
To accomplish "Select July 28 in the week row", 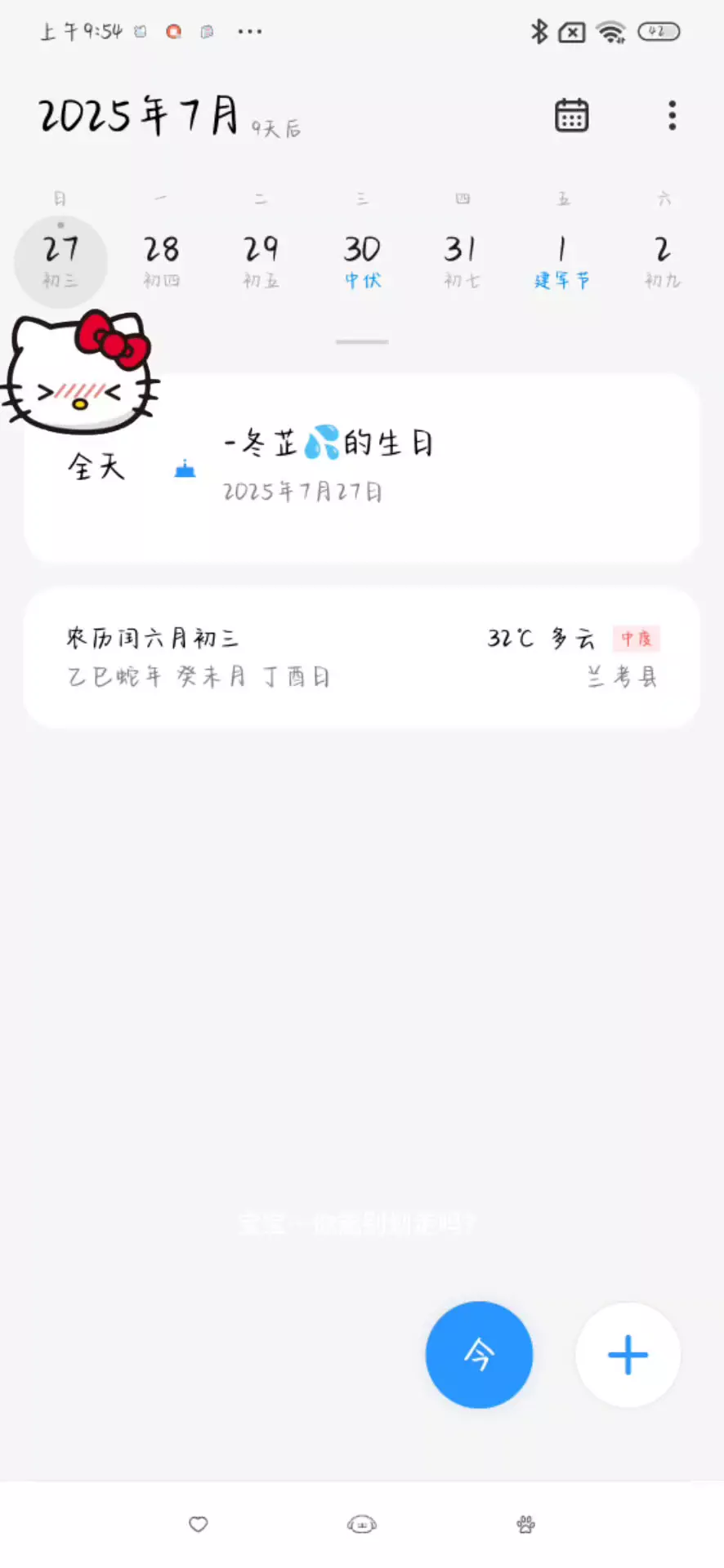I will (161, 260).
